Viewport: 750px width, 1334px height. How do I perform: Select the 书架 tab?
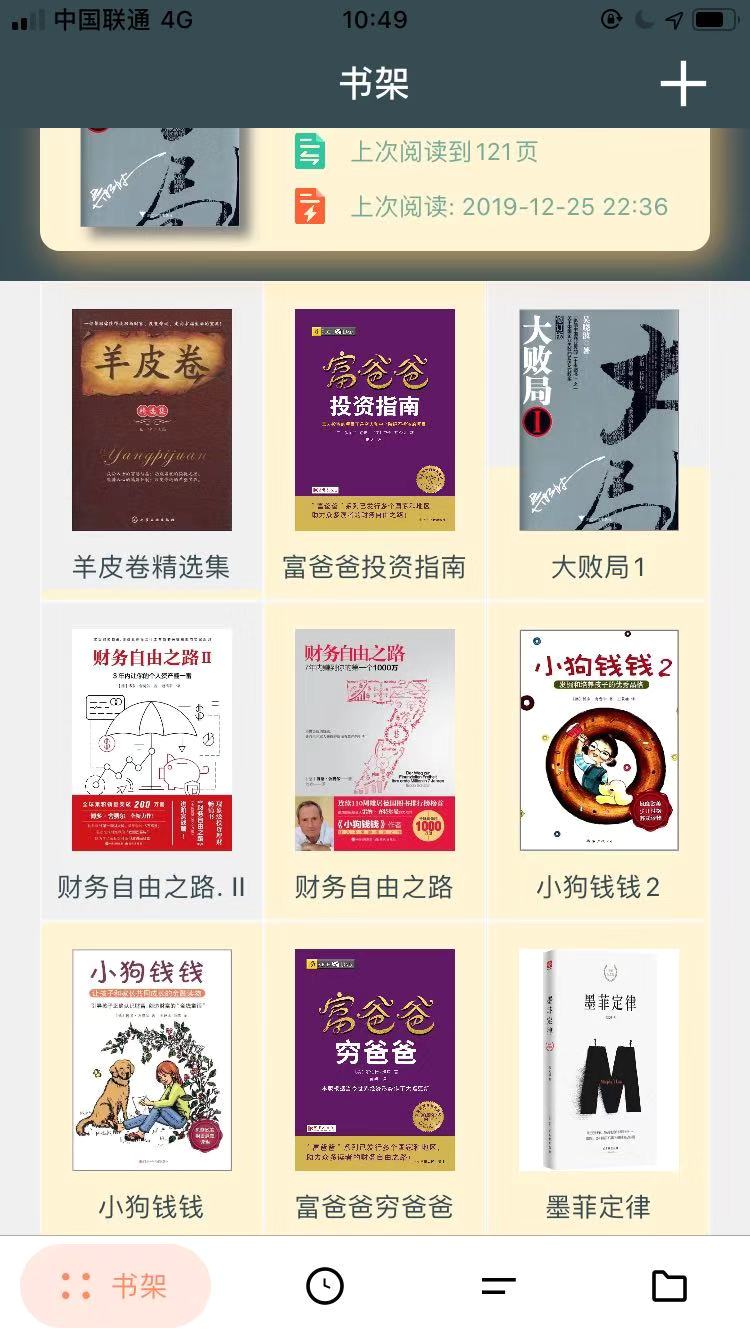116,1286
